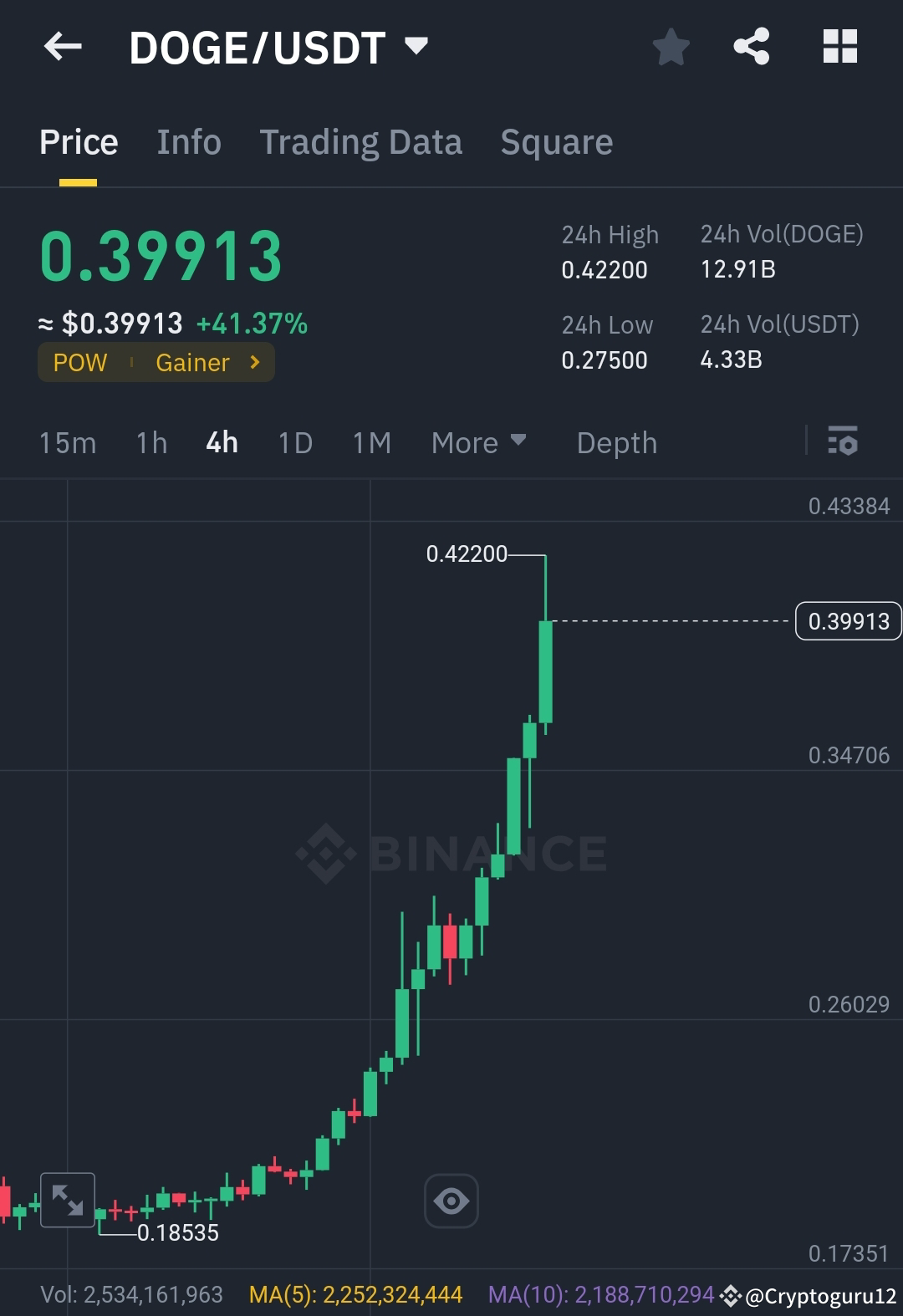Expand chart to fullscreen mode
Viewport: 903px width, 1316px height.
tap(67, 1200)
